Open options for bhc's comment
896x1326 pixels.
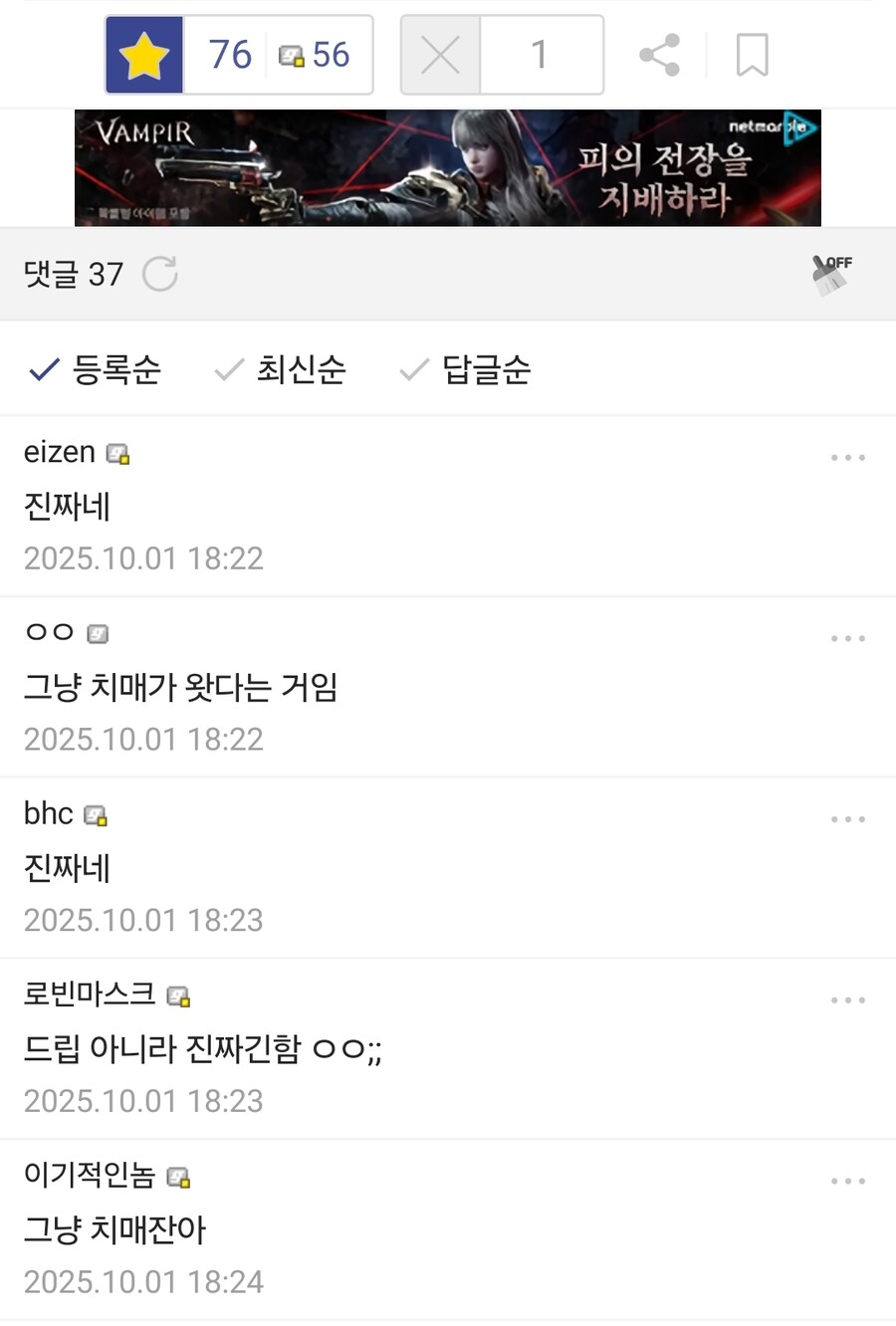(x=847, y=819)
